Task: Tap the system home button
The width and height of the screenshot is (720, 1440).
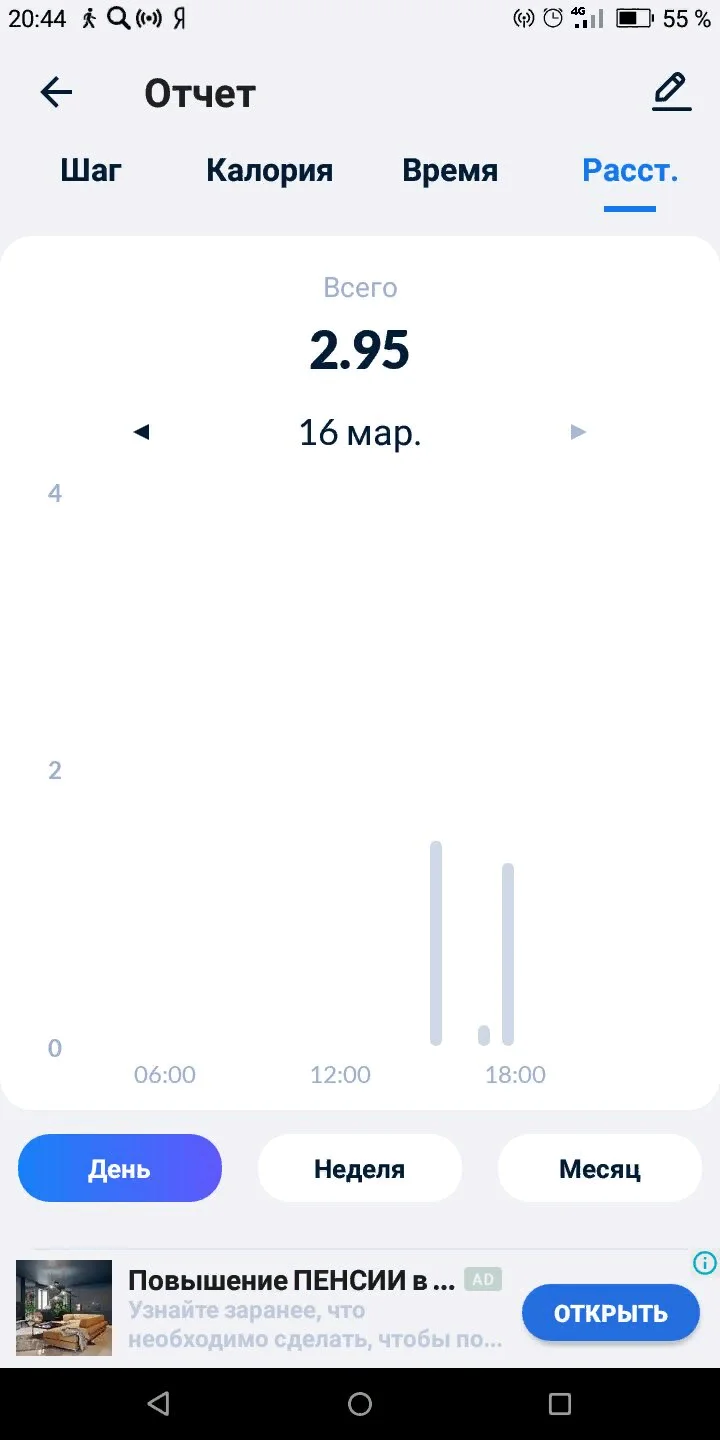Action: point(360,1404)
